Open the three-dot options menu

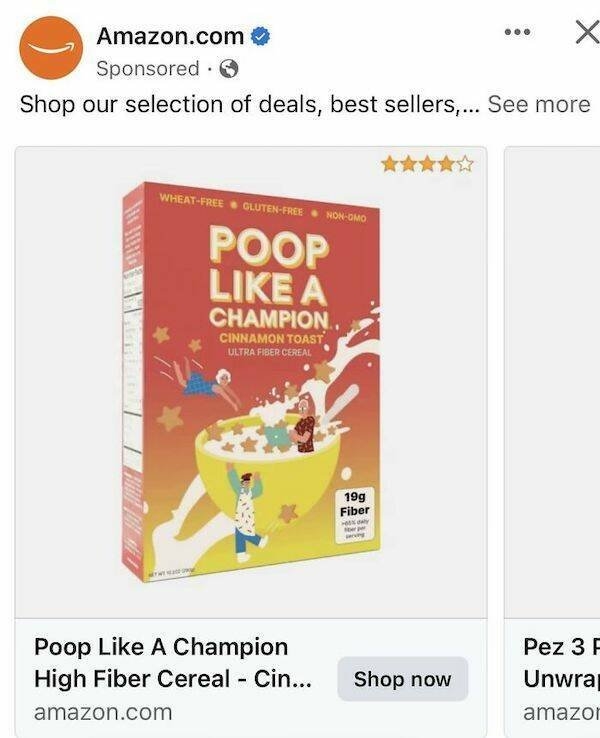click(517, 32)
